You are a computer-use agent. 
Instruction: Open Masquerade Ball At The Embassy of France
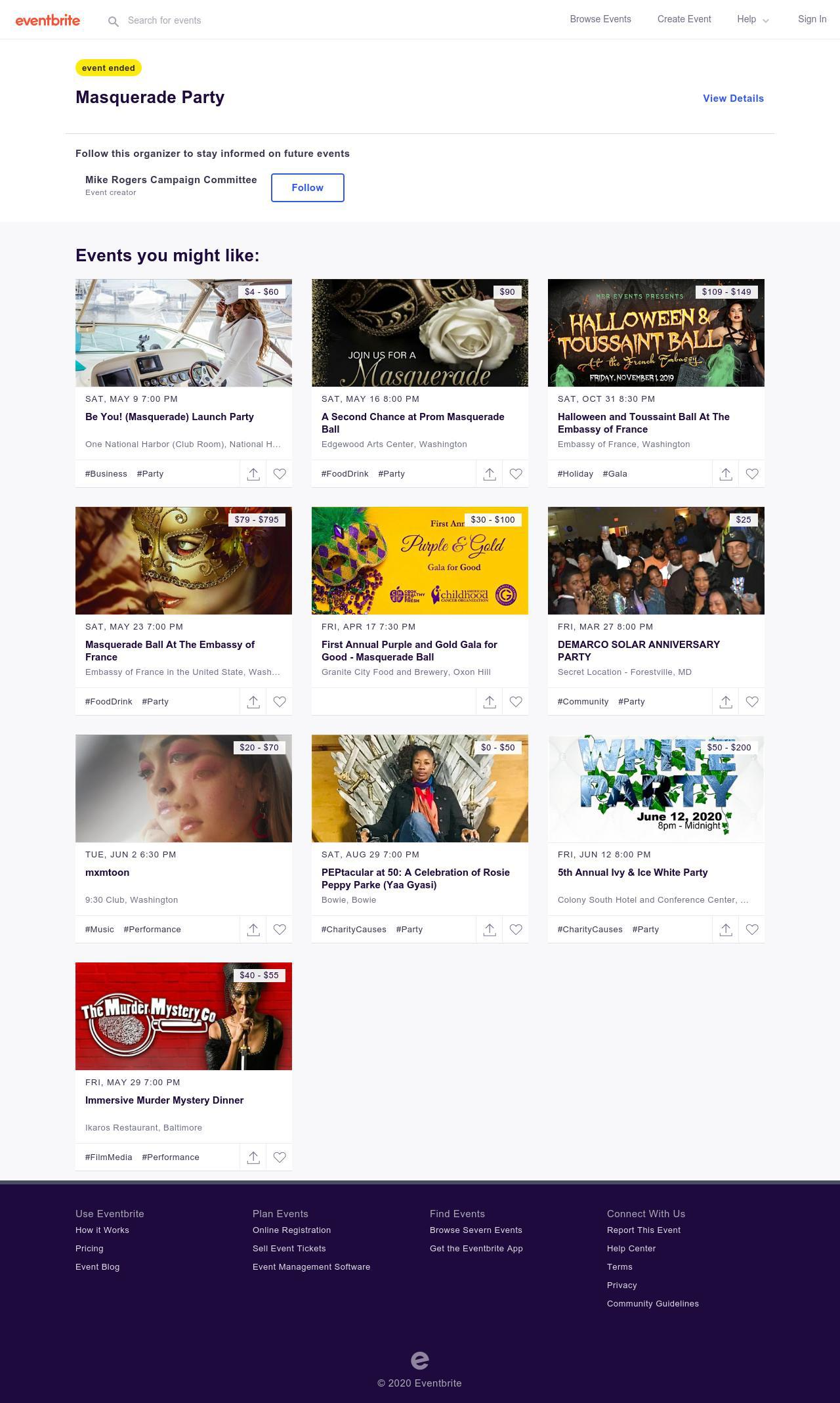[170, 650]
